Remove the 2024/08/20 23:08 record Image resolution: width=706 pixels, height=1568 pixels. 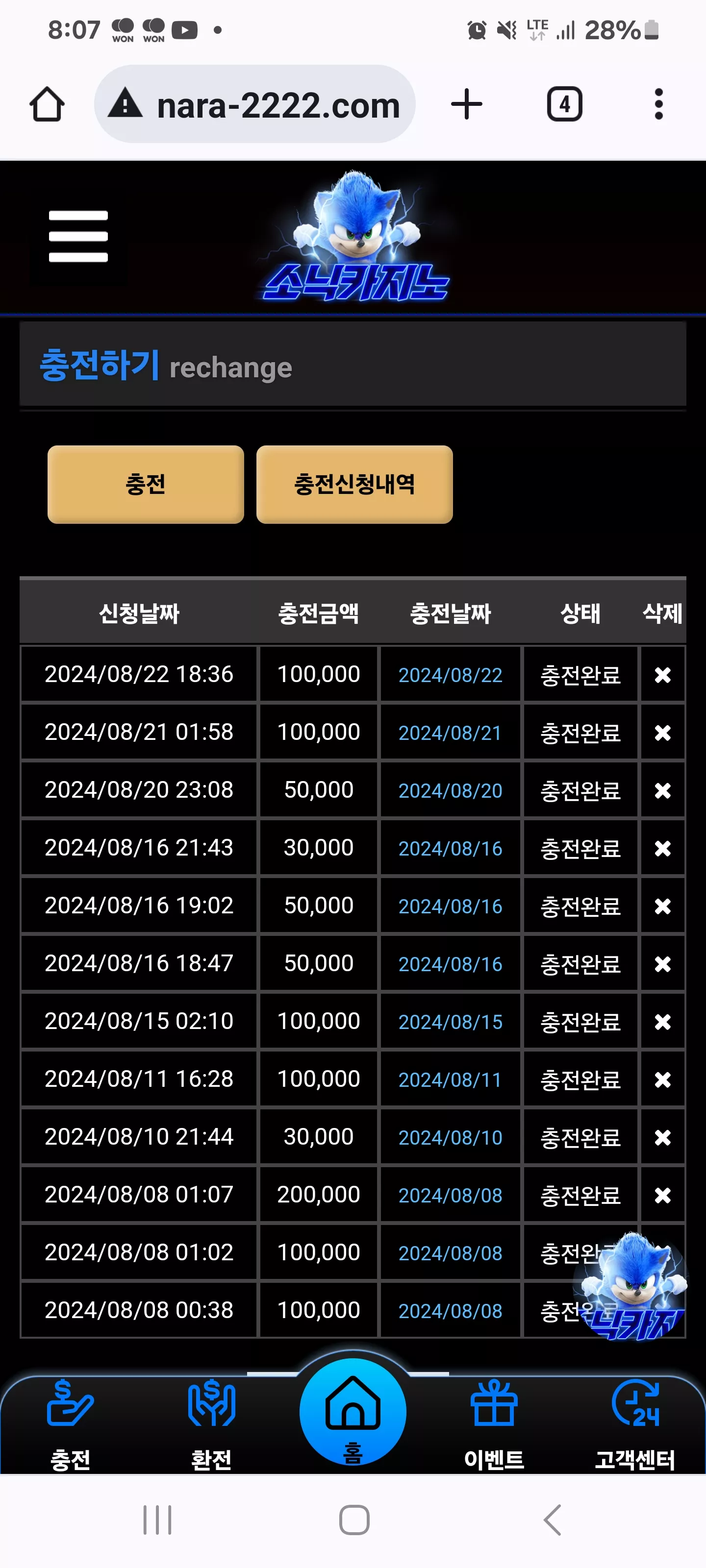coord(662,790)
